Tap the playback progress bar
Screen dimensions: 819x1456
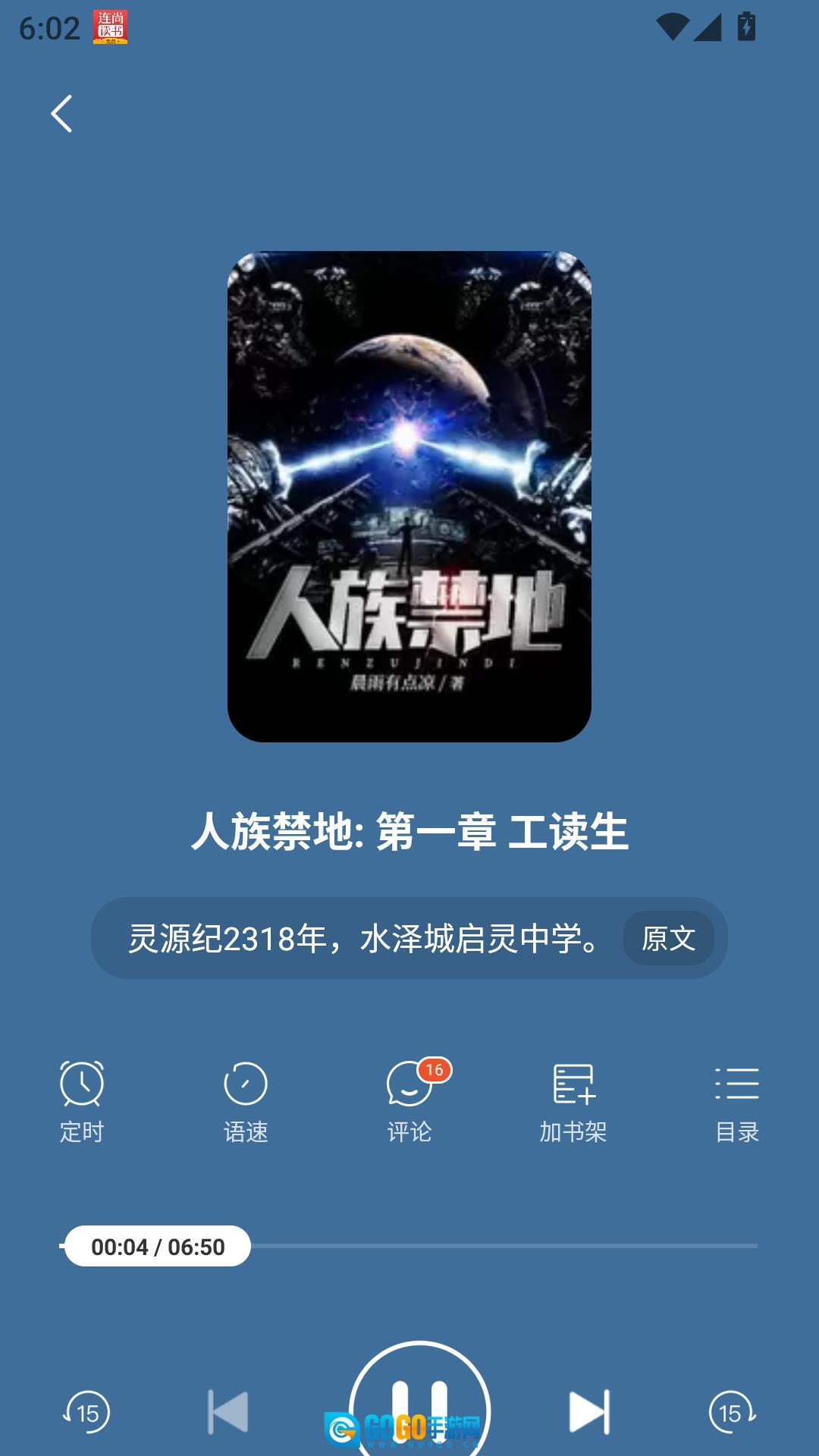500,1246
